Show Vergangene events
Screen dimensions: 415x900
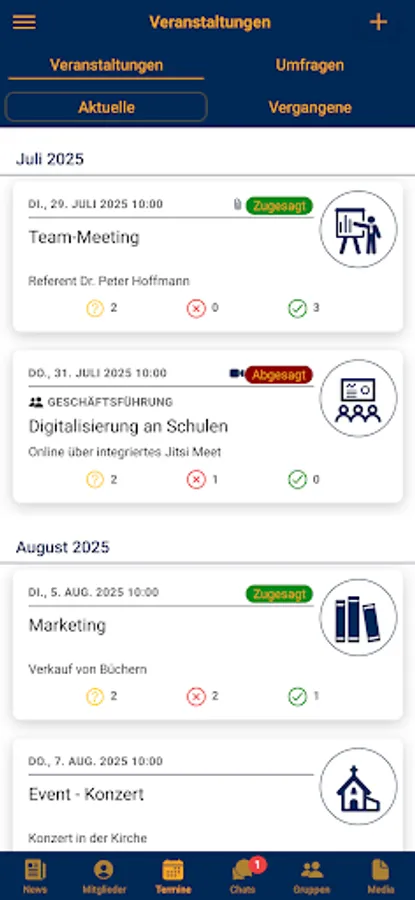click(x=310, y=107)
